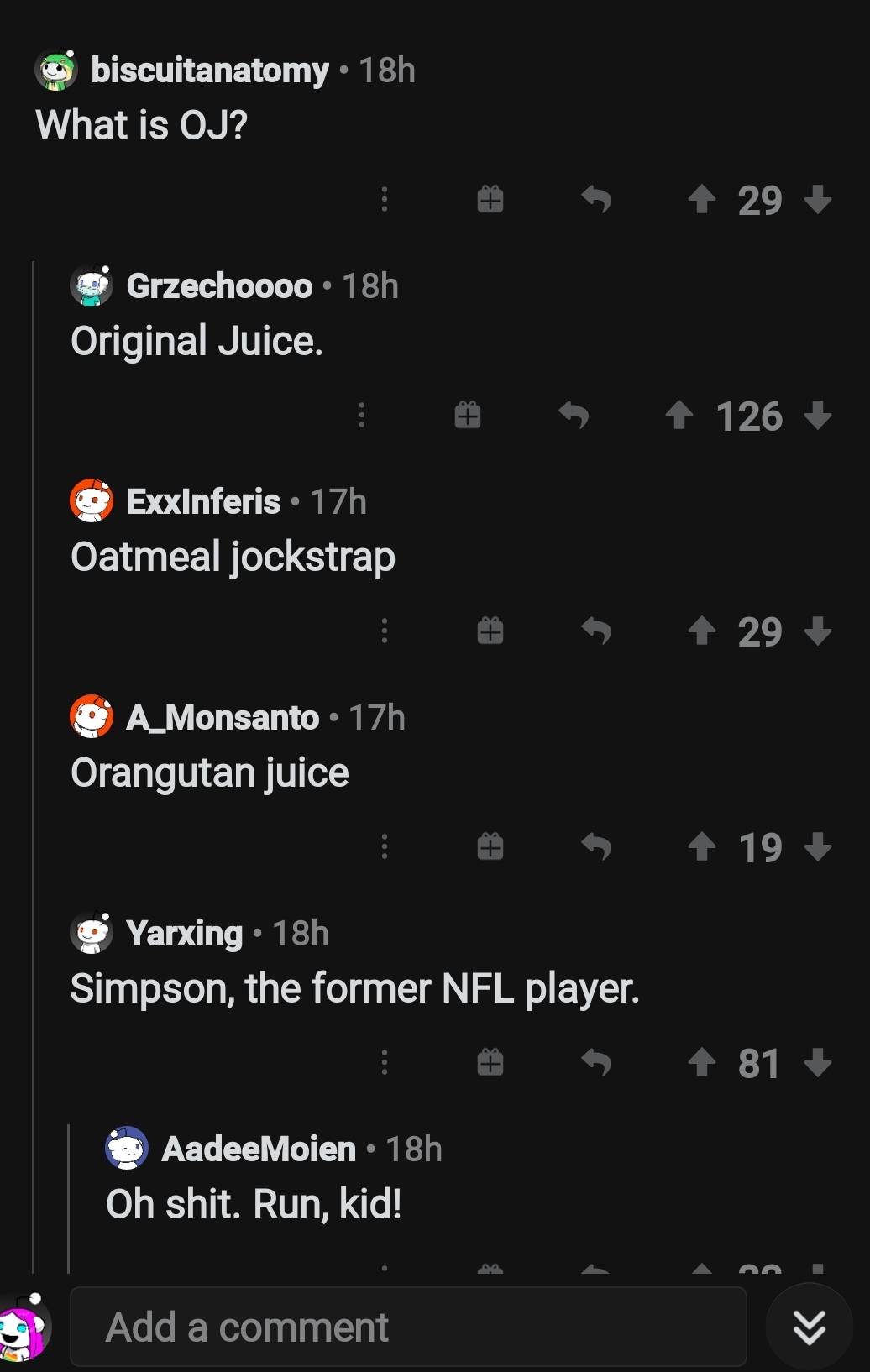
Task: Open options menu on A_Monsanto's comment
Action: 384,846
